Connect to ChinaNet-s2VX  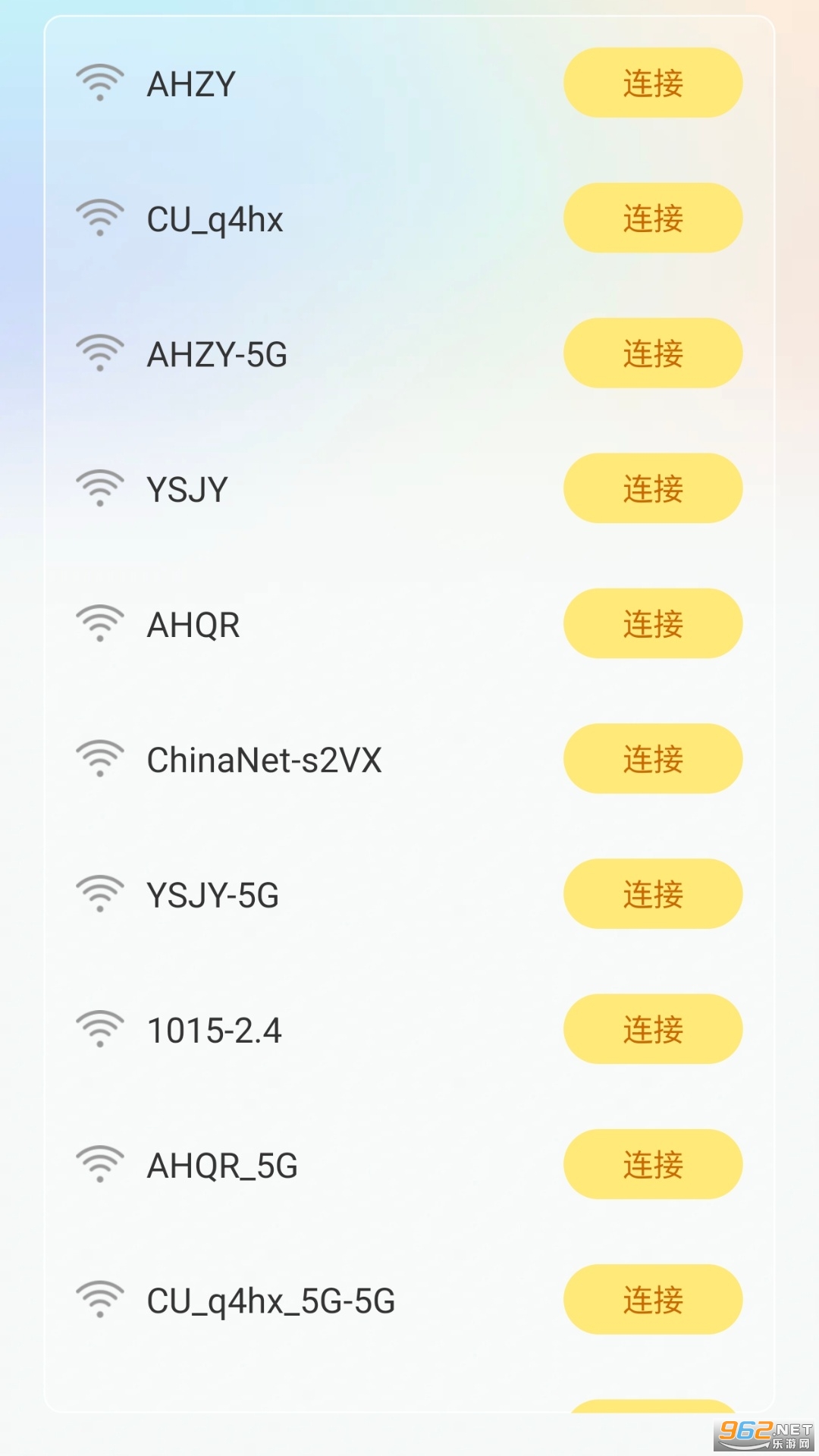tap(652, 758)
